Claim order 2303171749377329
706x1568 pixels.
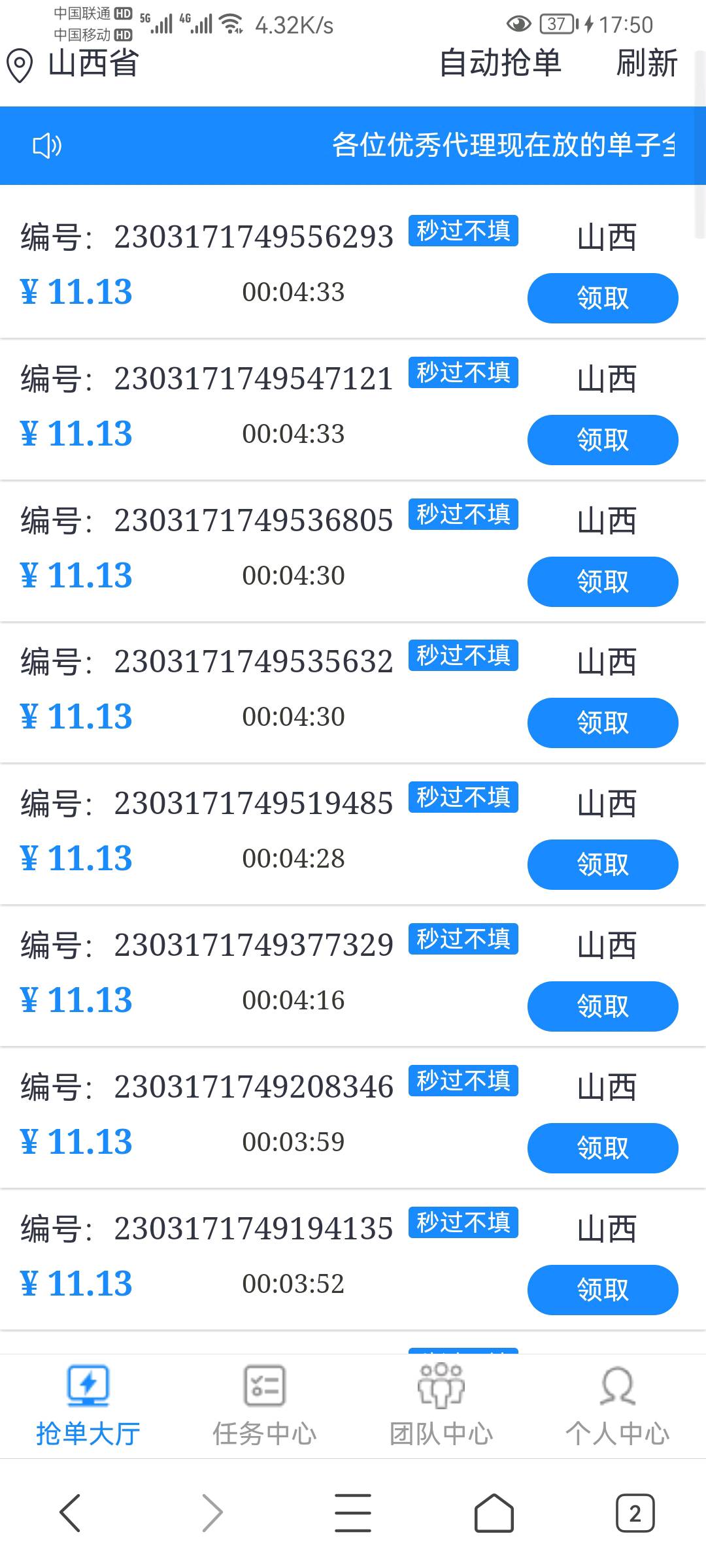tap(603, 1006)
